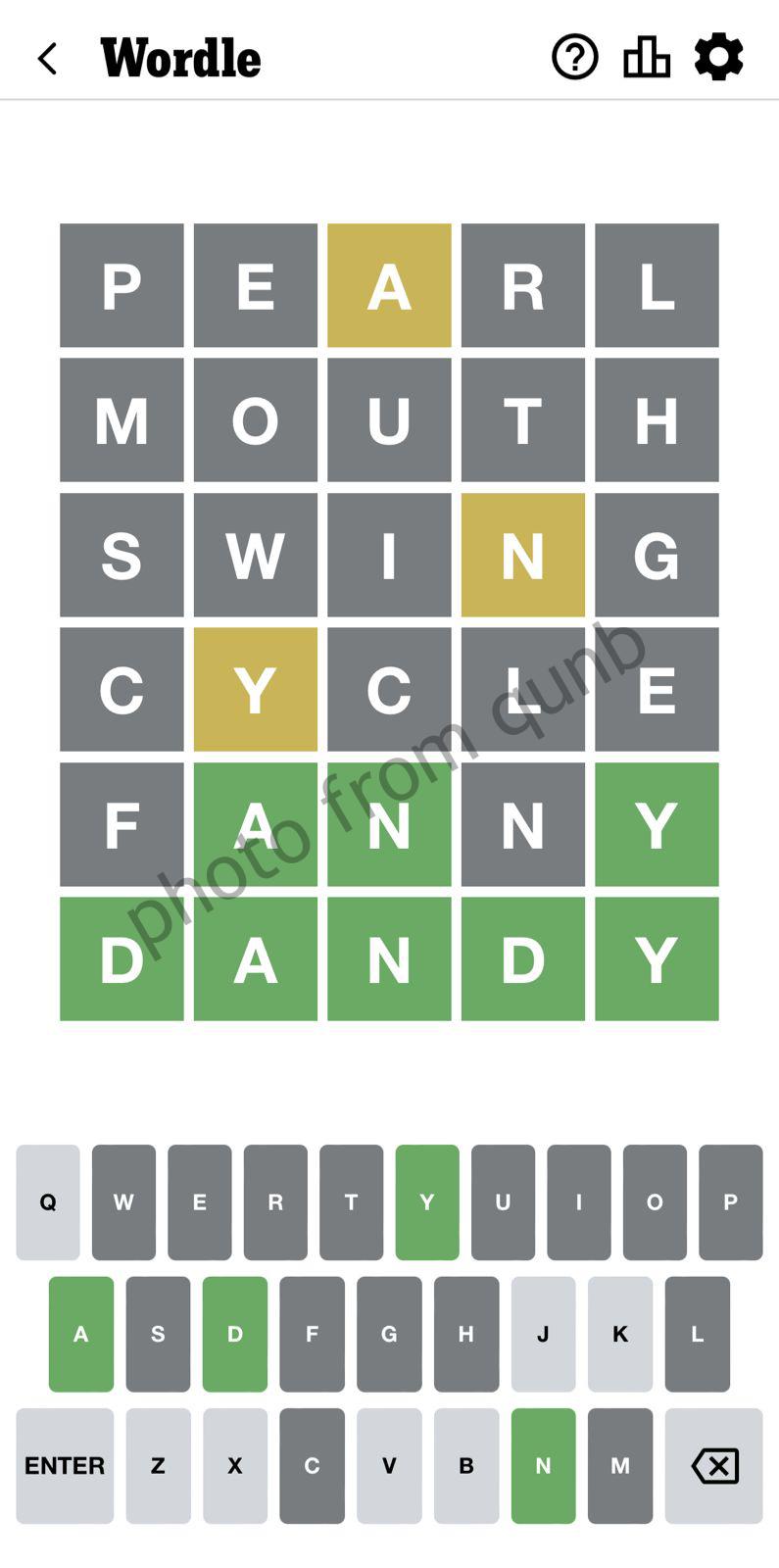Image resolution: width=779 pixels, height=1568 pixels.
Task: Go back using the arrow icon
Action: (x=47, y=58)
